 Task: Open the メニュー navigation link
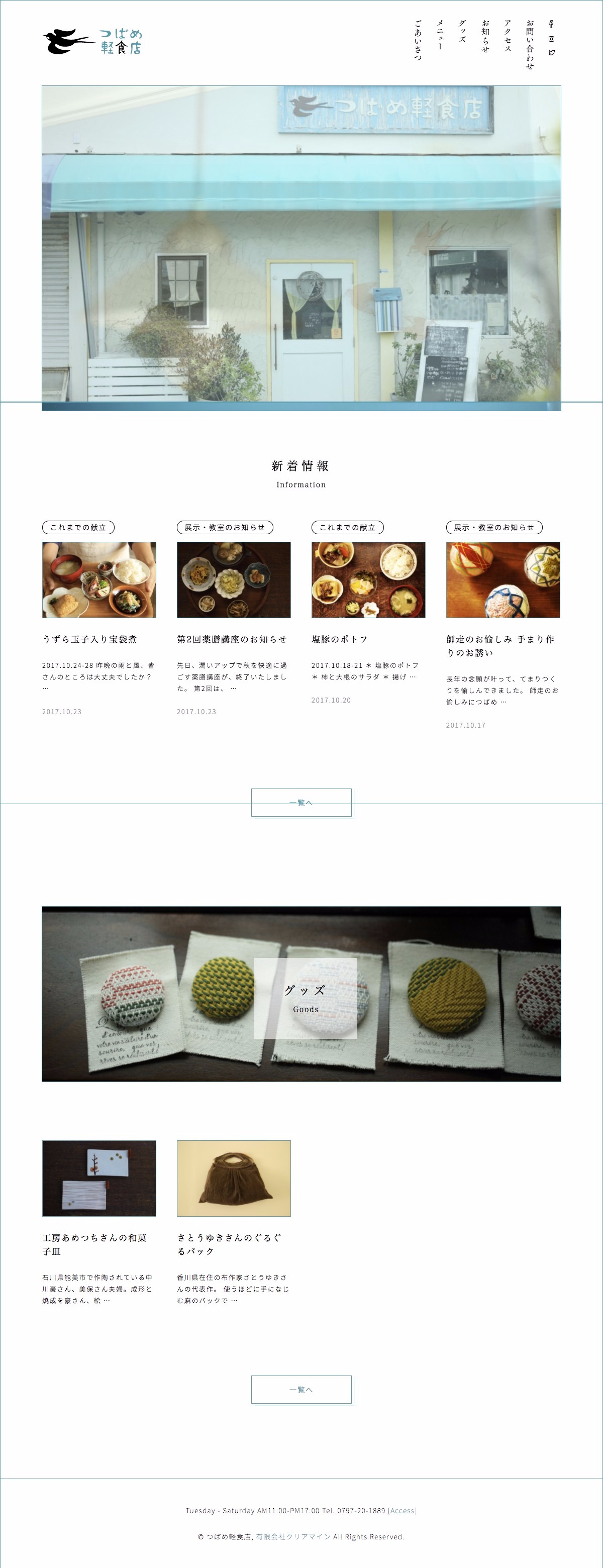click(x=440, y=34)
